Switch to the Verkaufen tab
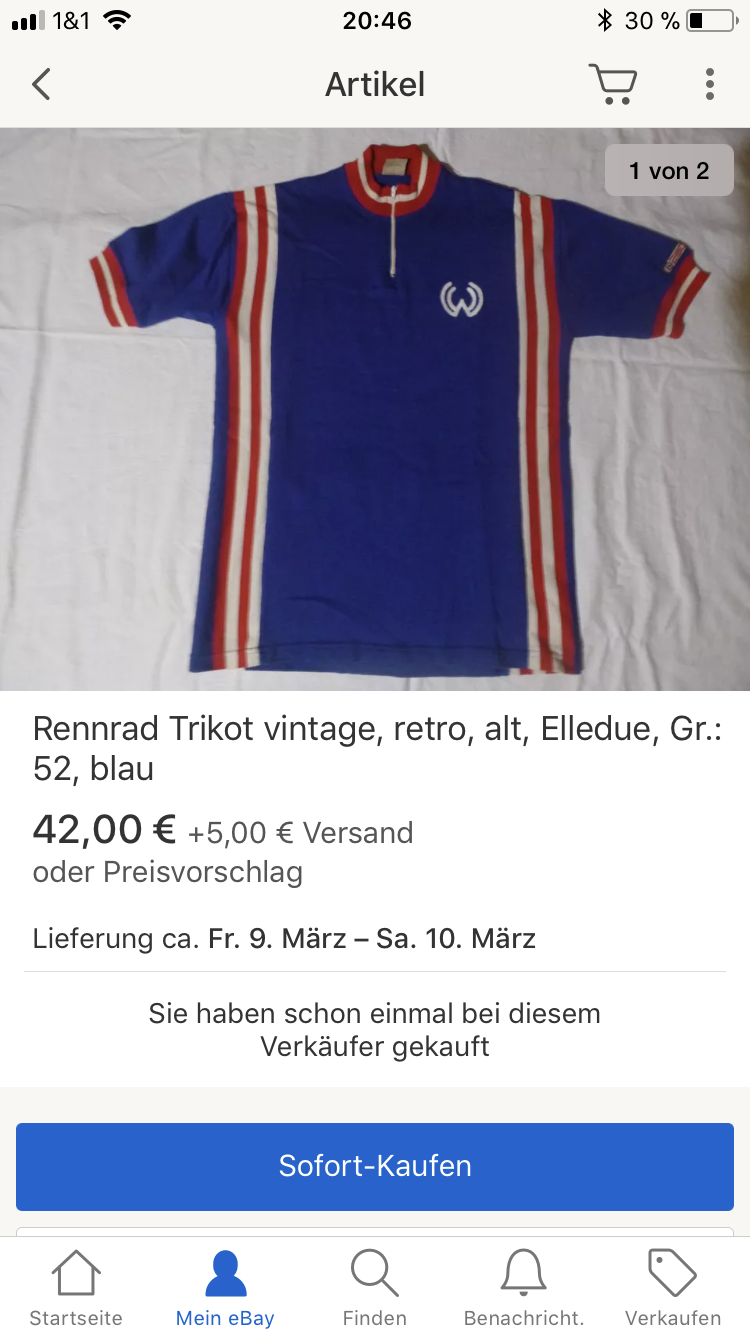The image size is (750, 1334). [673, 1288]
